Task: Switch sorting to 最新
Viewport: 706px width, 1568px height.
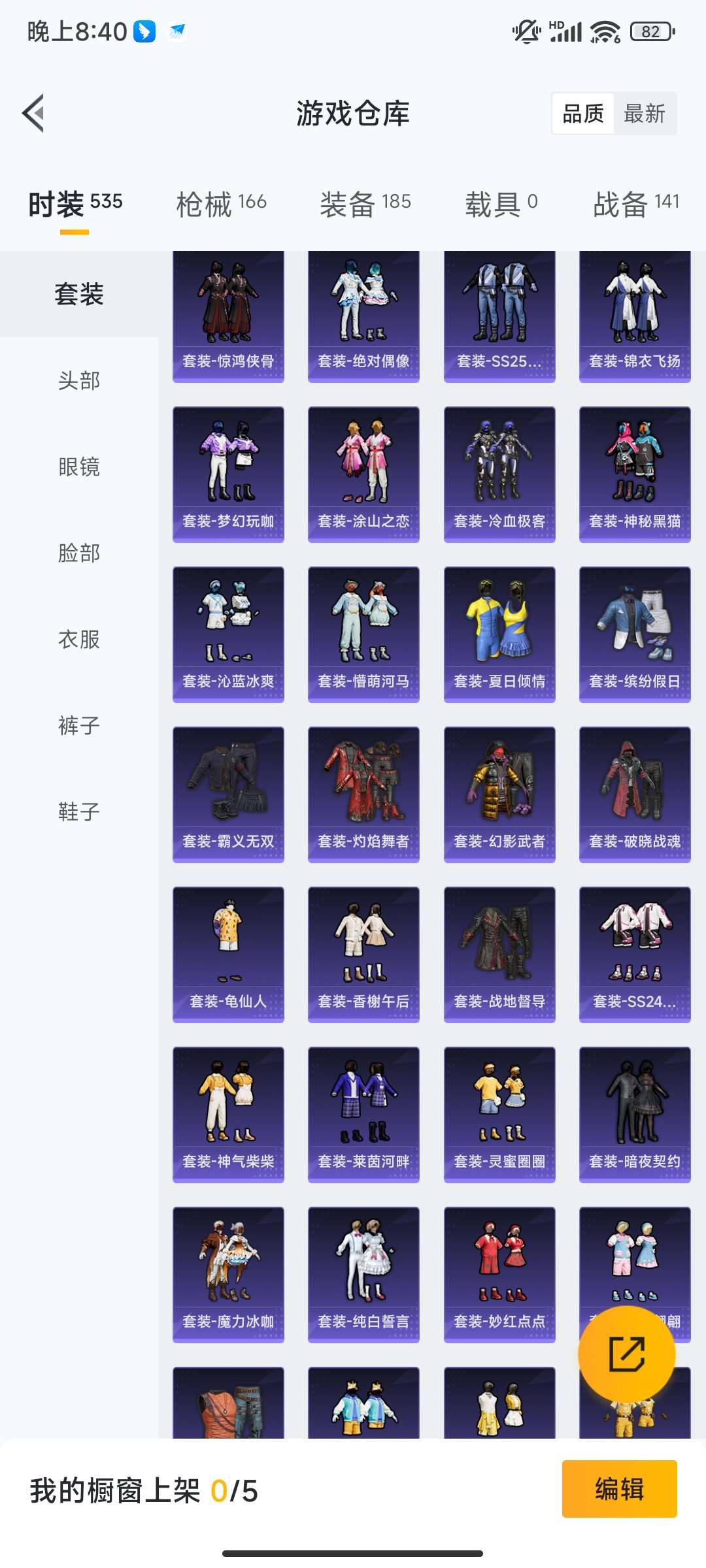Action: tap(646, 114)
